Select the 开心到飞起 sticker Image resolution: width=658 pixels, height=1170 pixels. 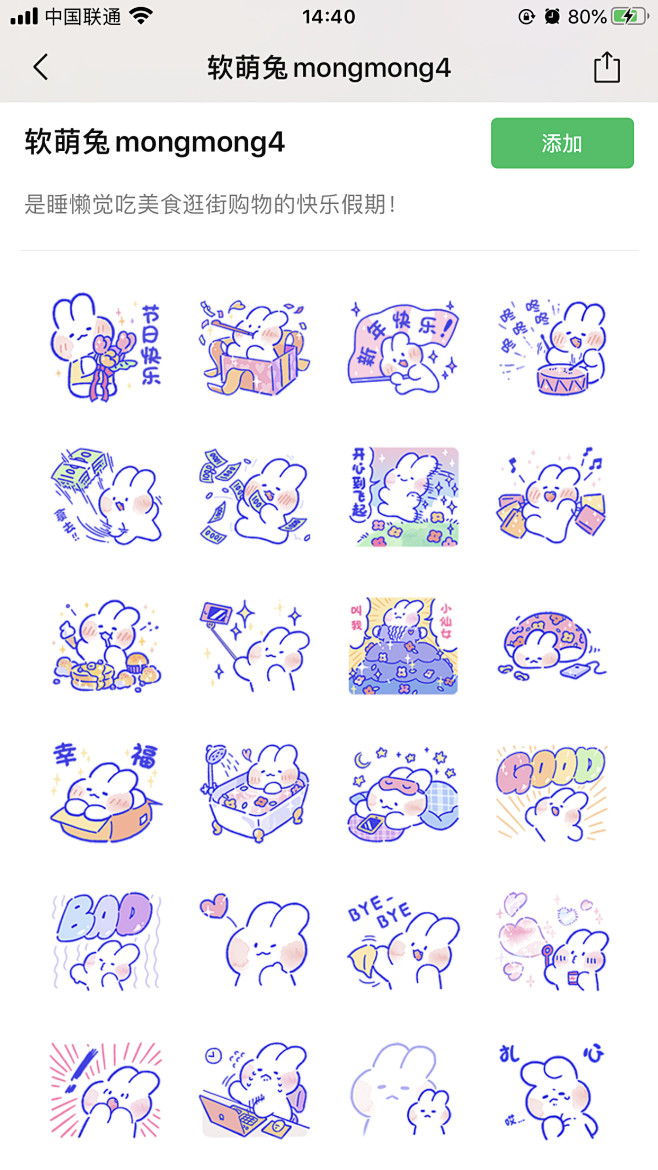click(x=403, y=496)
